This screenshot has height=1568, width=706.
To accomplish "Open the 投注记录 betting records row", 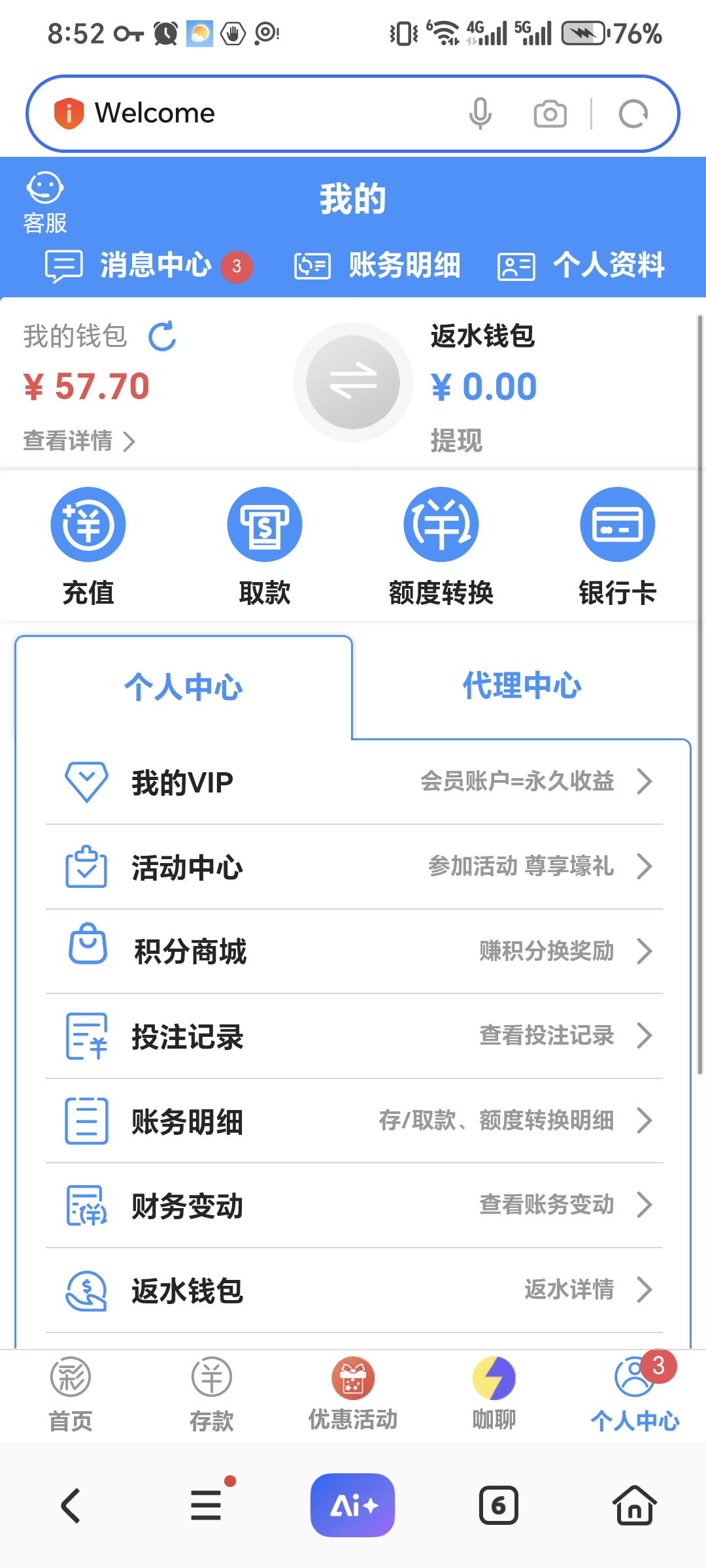I will coord(353,1036).
